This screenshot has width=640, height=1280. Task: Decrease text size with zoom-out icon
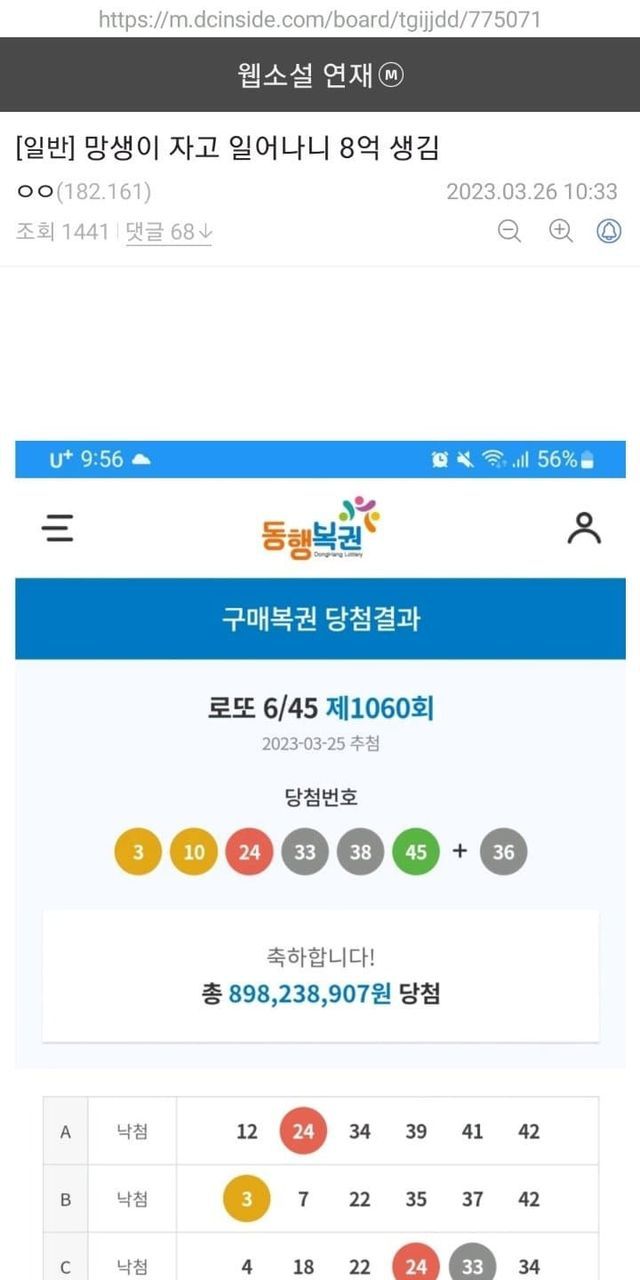point(510,231)
